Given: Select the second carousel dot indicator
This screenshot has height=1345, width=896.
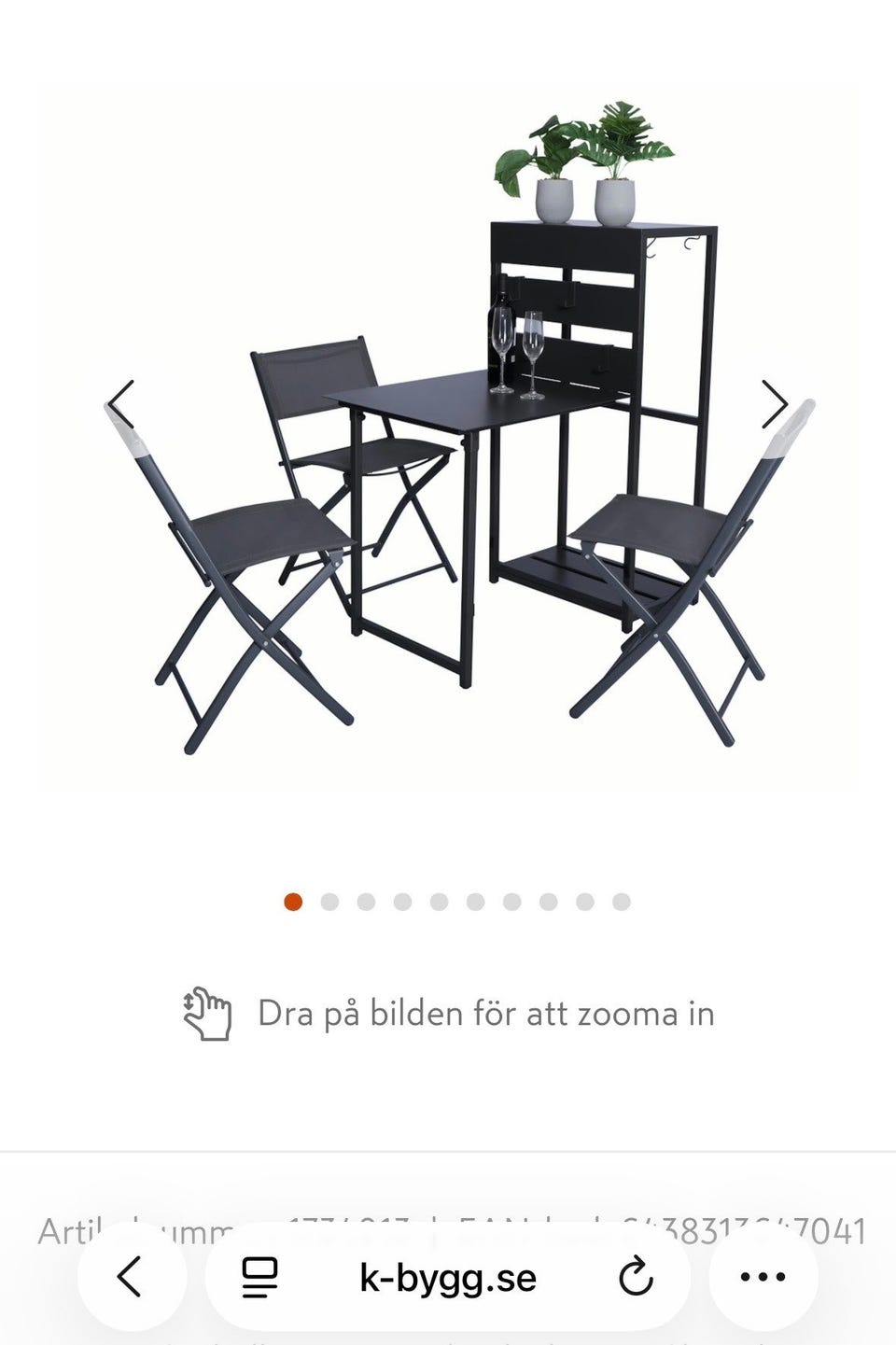Looking at the screenshot, I should tap(328, 903).
